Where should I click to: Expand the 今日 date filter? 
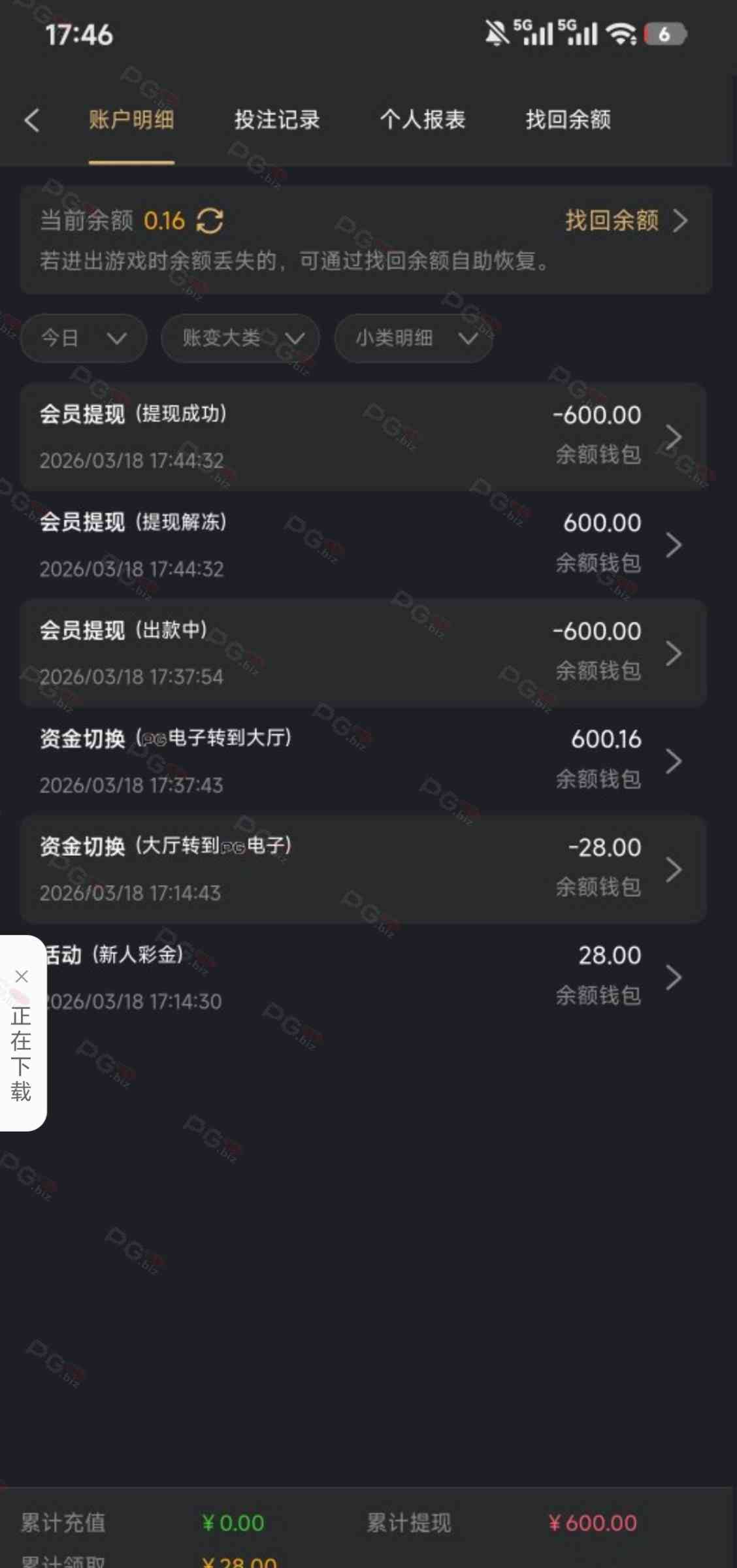(x=84, y=338)
